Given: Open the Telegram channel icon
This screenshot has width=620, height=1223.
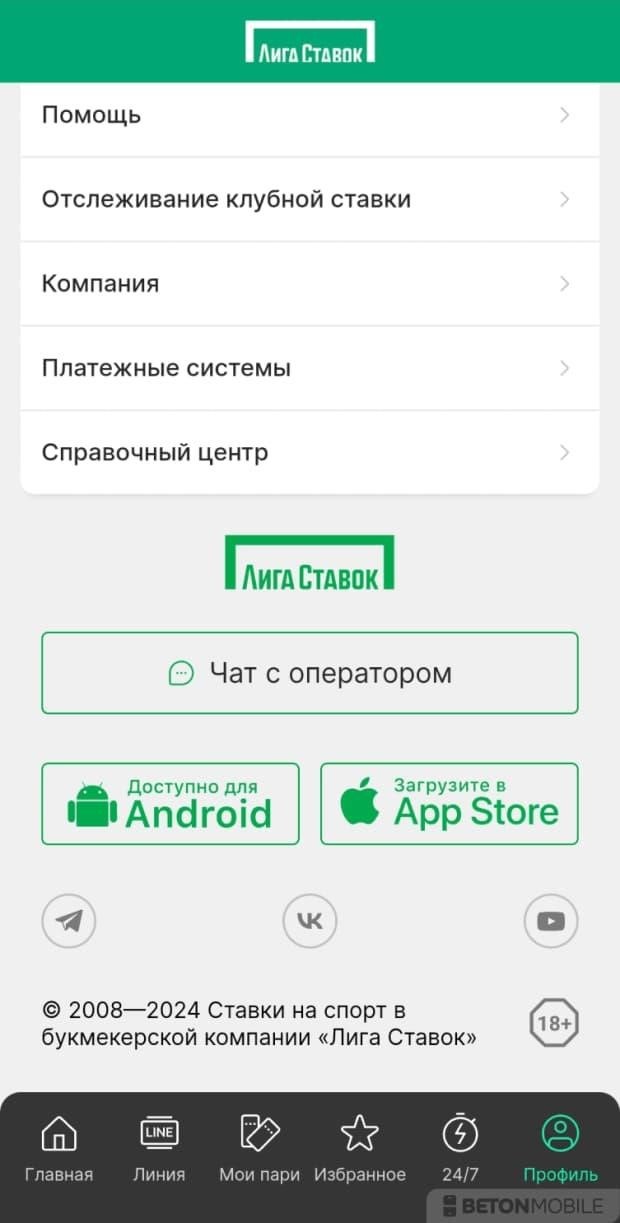Looking at the screenshot, I should point(69,921).
